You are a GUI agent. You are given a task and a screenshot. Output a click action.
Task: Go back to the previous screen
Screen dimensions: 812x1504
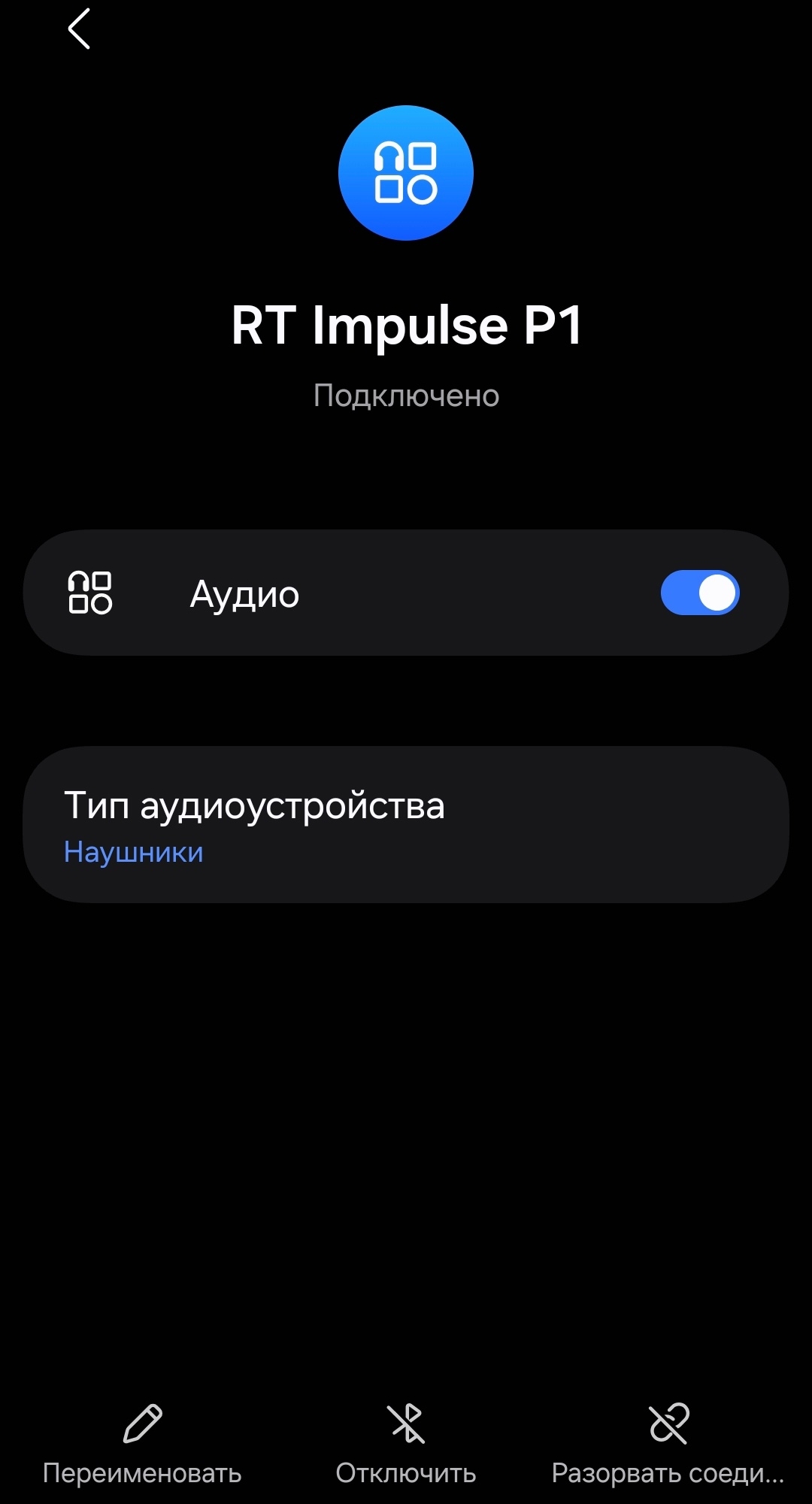coord(79,30)
